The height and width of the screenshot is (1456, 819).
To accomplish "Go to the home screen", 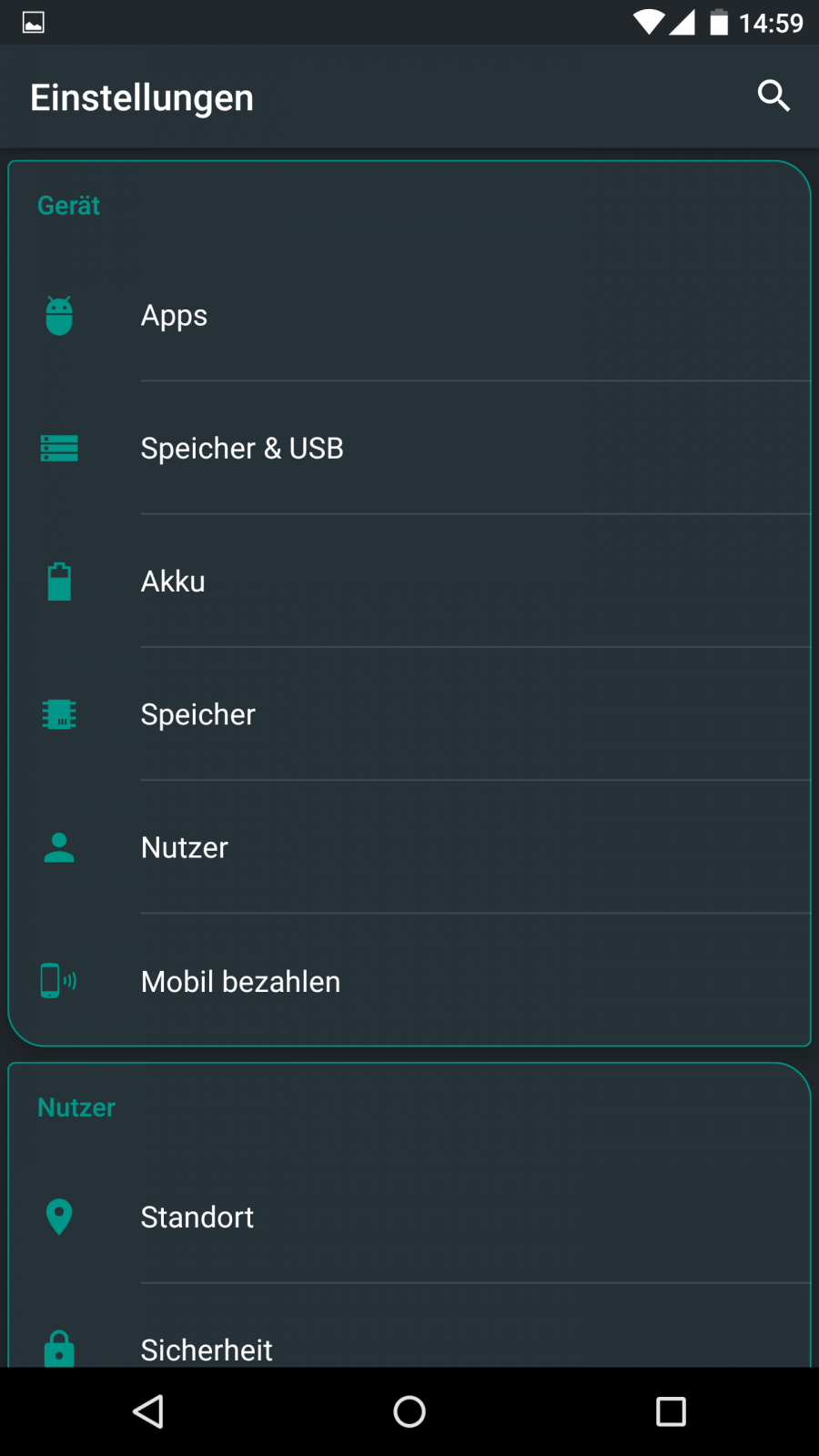I will (x=409, y=1411).
